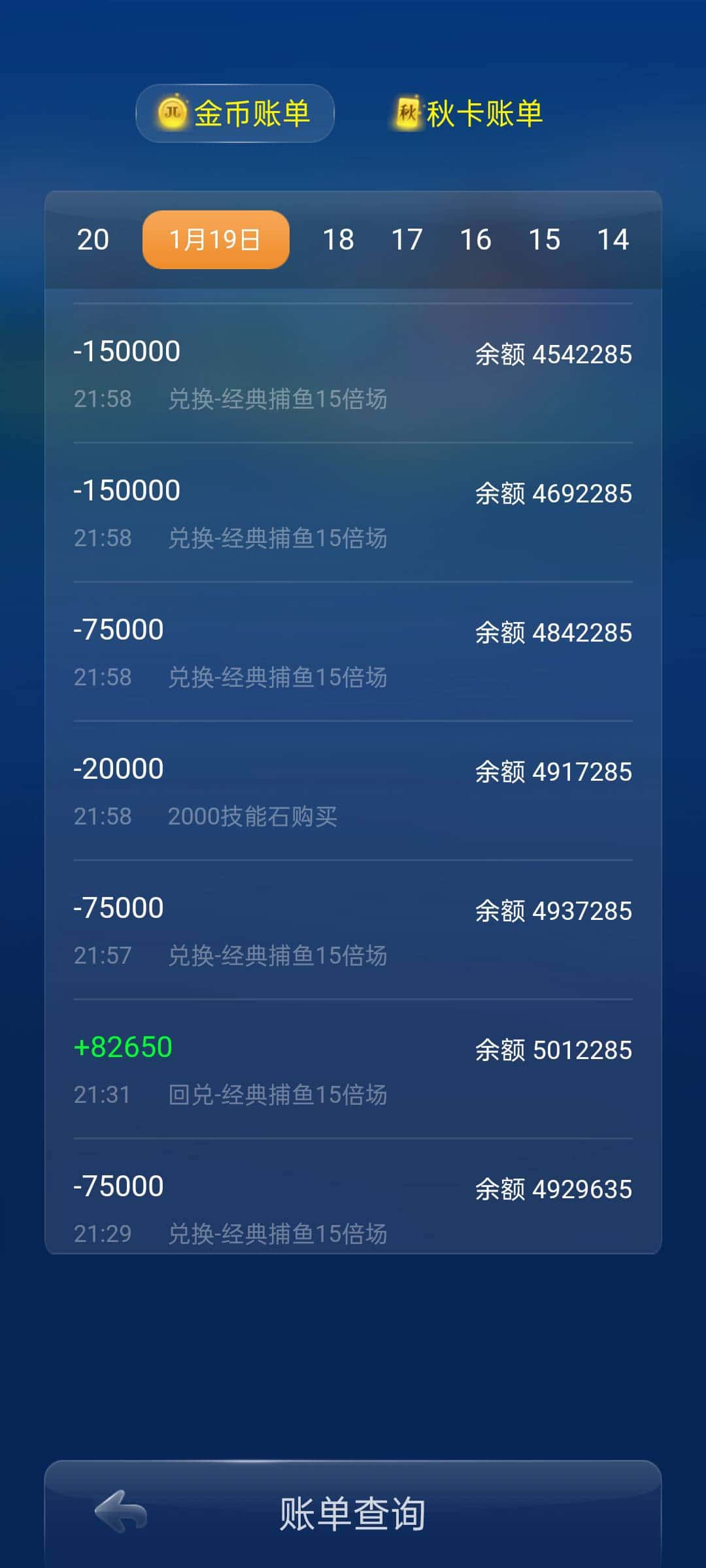Click the balance 余额 5012285 entry
This screenshot has height=1568, width=706.
(x=553, y=1050)
